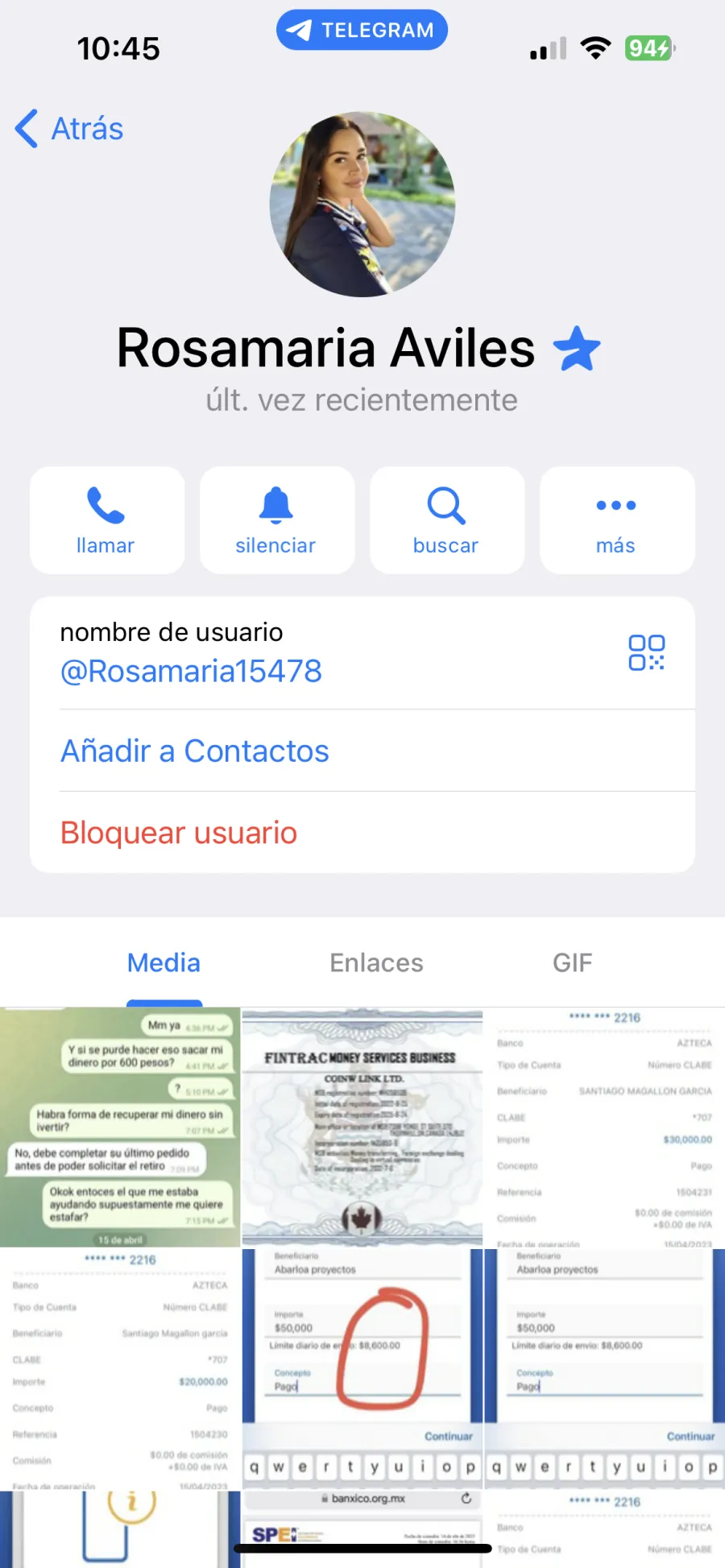
Task: Open the FINTRAC certificate image
Action: [x=362, y=1127]
